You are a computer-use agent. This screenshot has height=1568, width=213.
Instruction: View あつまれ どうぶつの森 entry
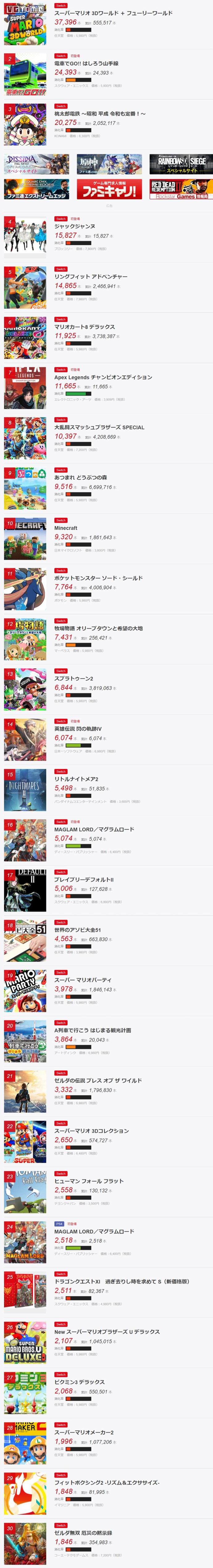pos(80,478)
